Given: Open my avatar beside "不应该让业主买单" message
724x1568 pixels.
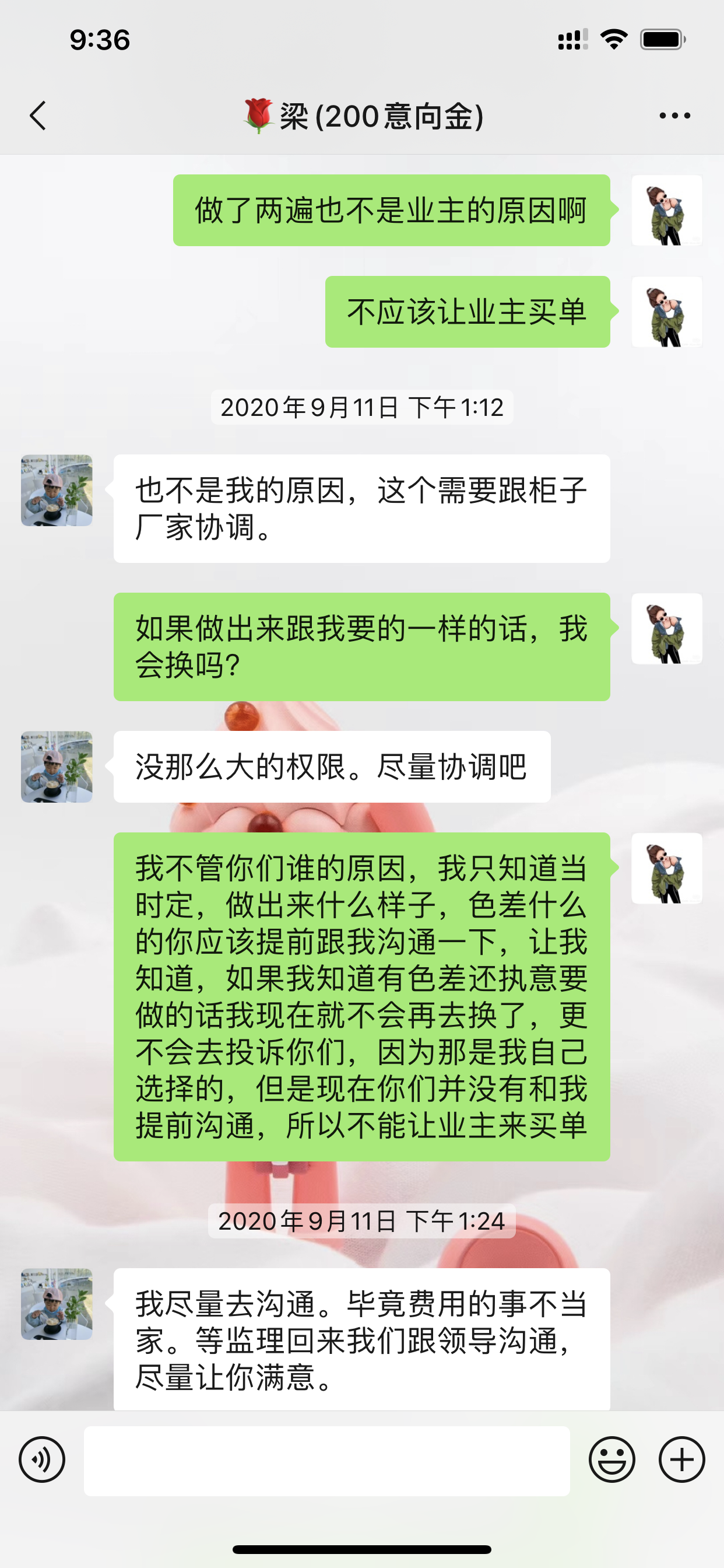Looking at the screenshot, I should tap(667, 311).
